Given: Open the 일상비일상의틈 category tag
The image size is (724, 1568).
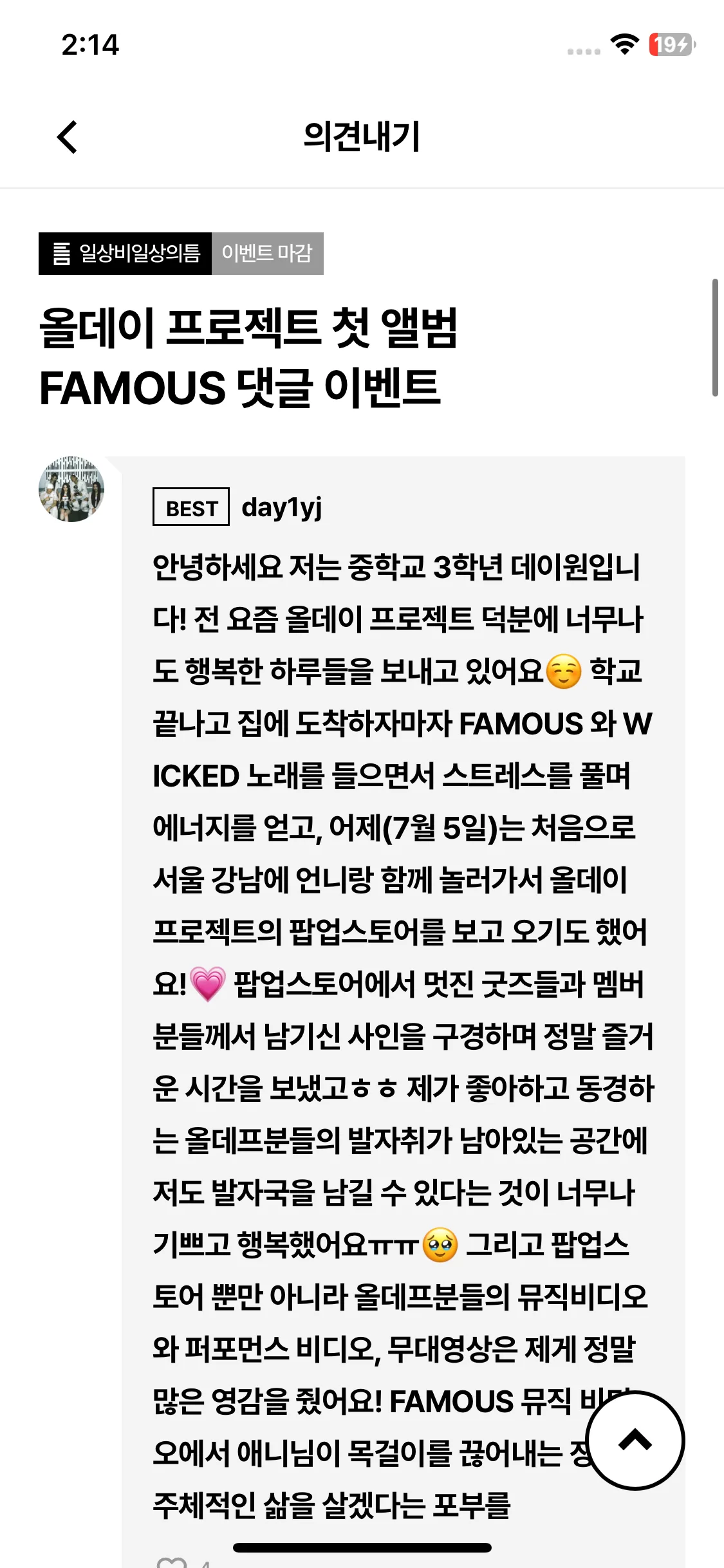Looking at the screenshot, I should point(125,254).
